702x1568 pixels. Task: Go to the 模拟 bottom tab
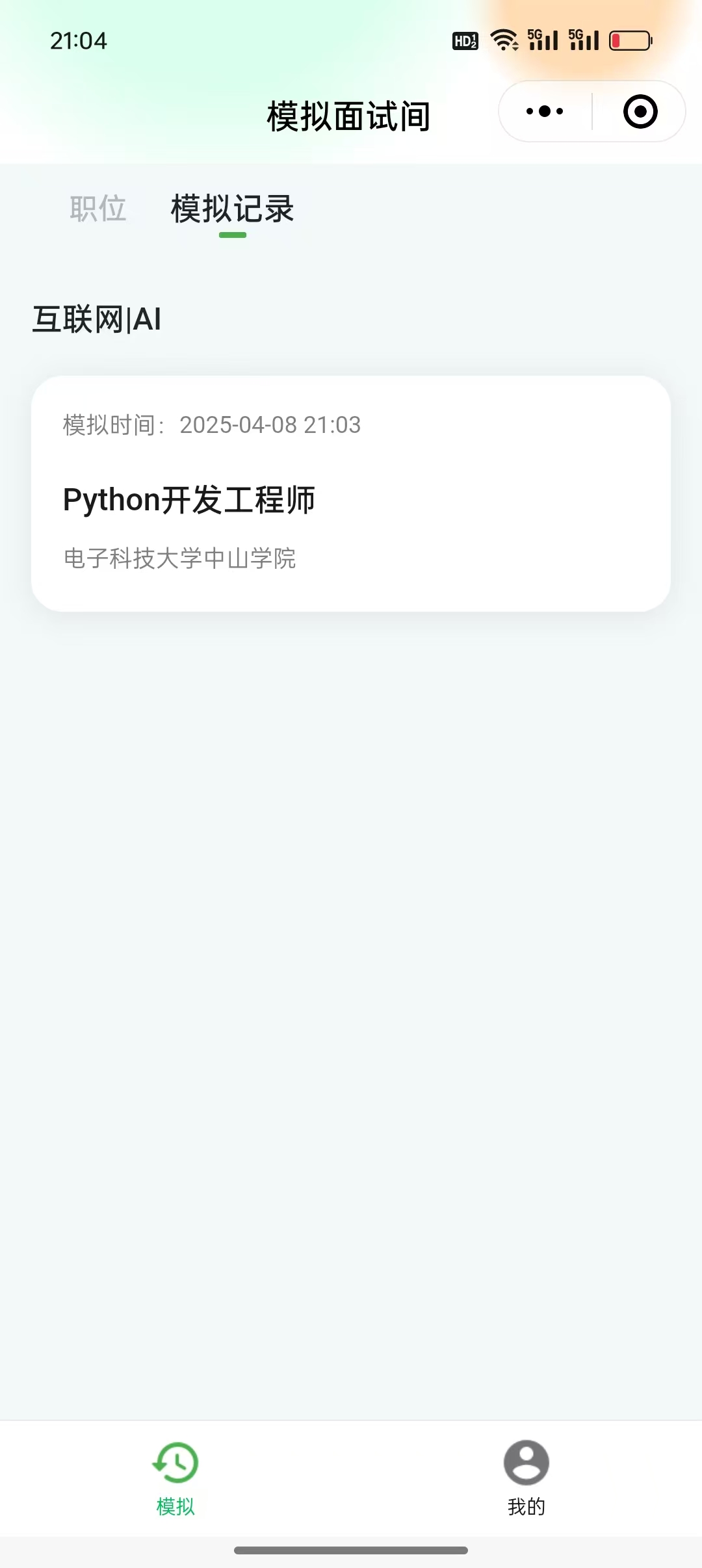175,1478
